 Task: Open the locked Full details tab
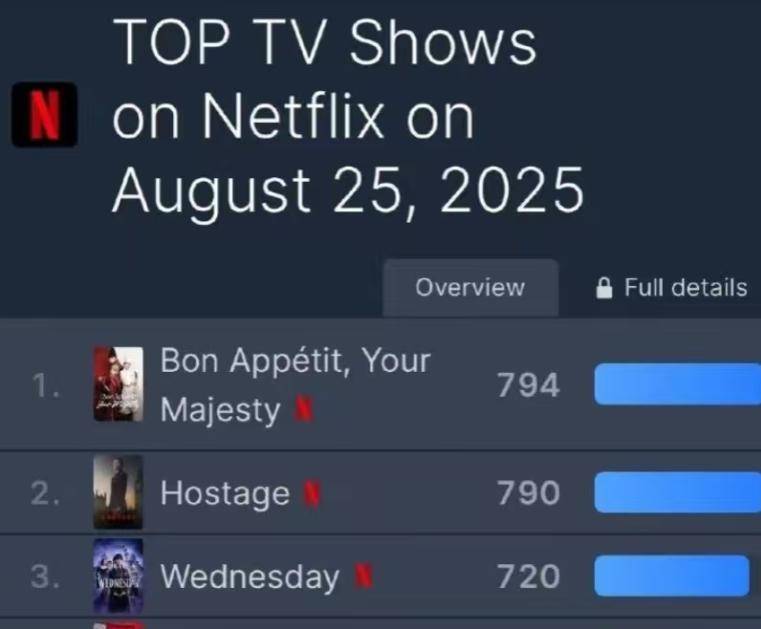click(x=672, y=288)
